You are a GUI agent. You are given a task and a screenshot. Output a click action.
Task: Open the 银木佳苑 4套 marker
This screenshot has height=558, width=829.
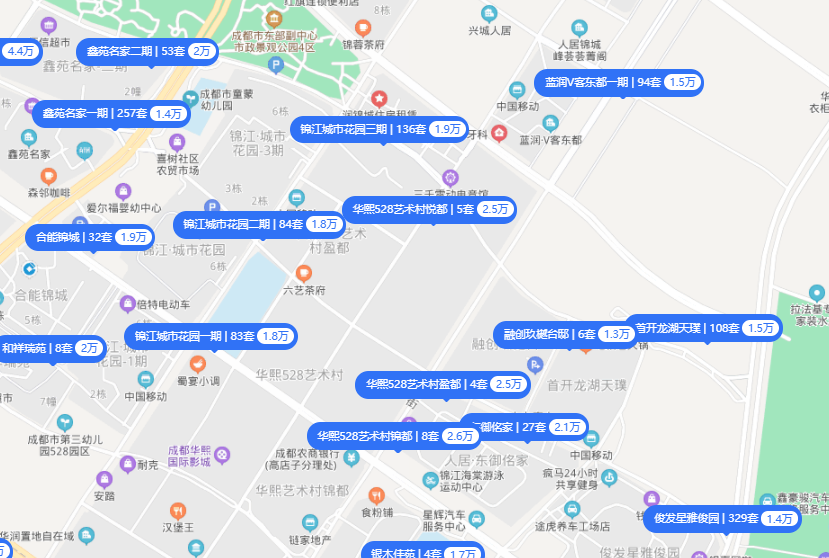422,552
